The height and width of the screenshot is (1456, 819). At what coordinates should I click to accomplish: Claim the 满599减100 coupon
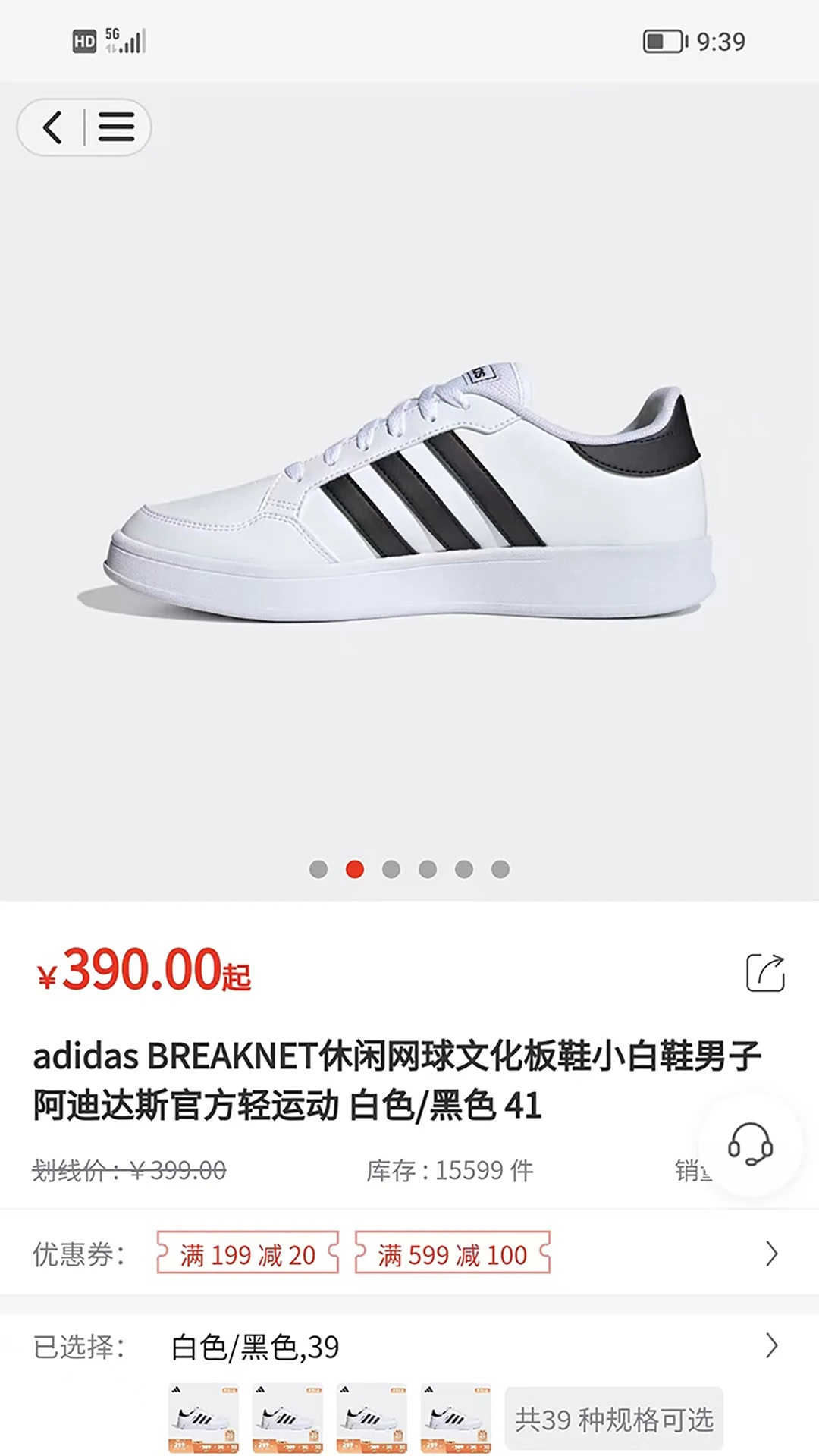point(452,1255)
